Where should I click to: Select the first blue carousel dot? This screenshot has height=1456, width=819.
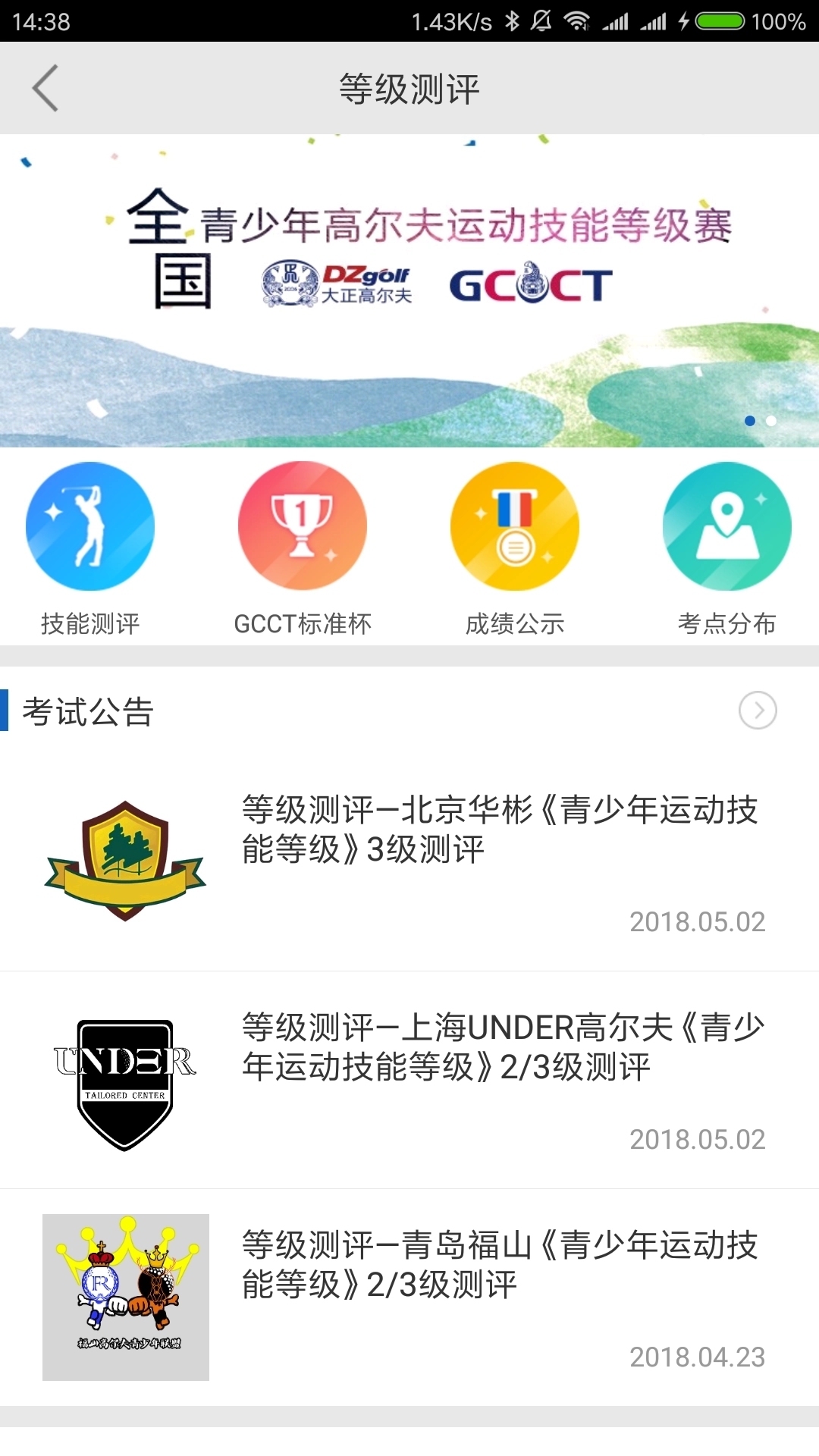[749, 421]
